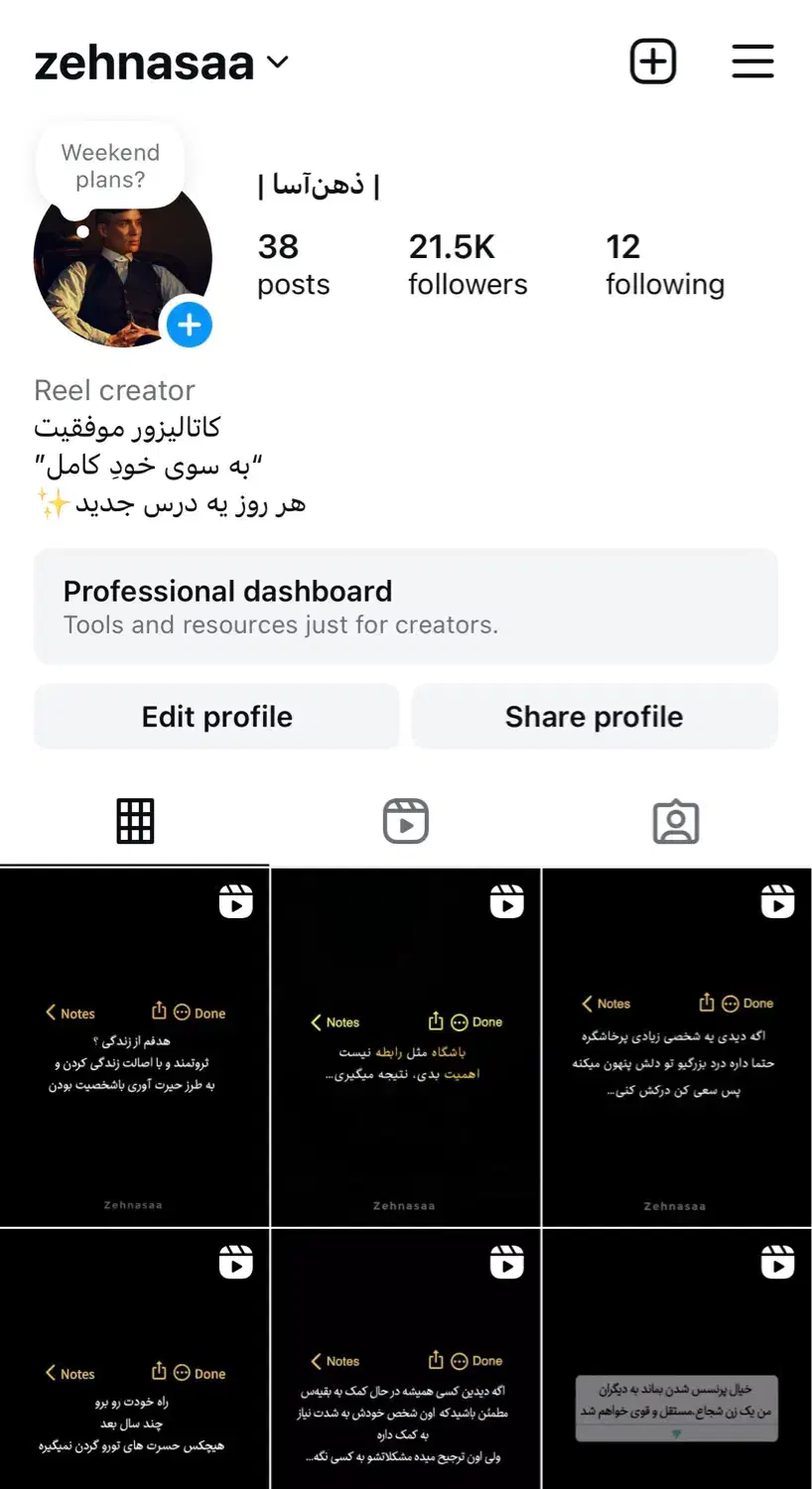This screenshot has height=1489, width=812.
Task: Open the hamburger menu
Action: [x=752, y=62]
